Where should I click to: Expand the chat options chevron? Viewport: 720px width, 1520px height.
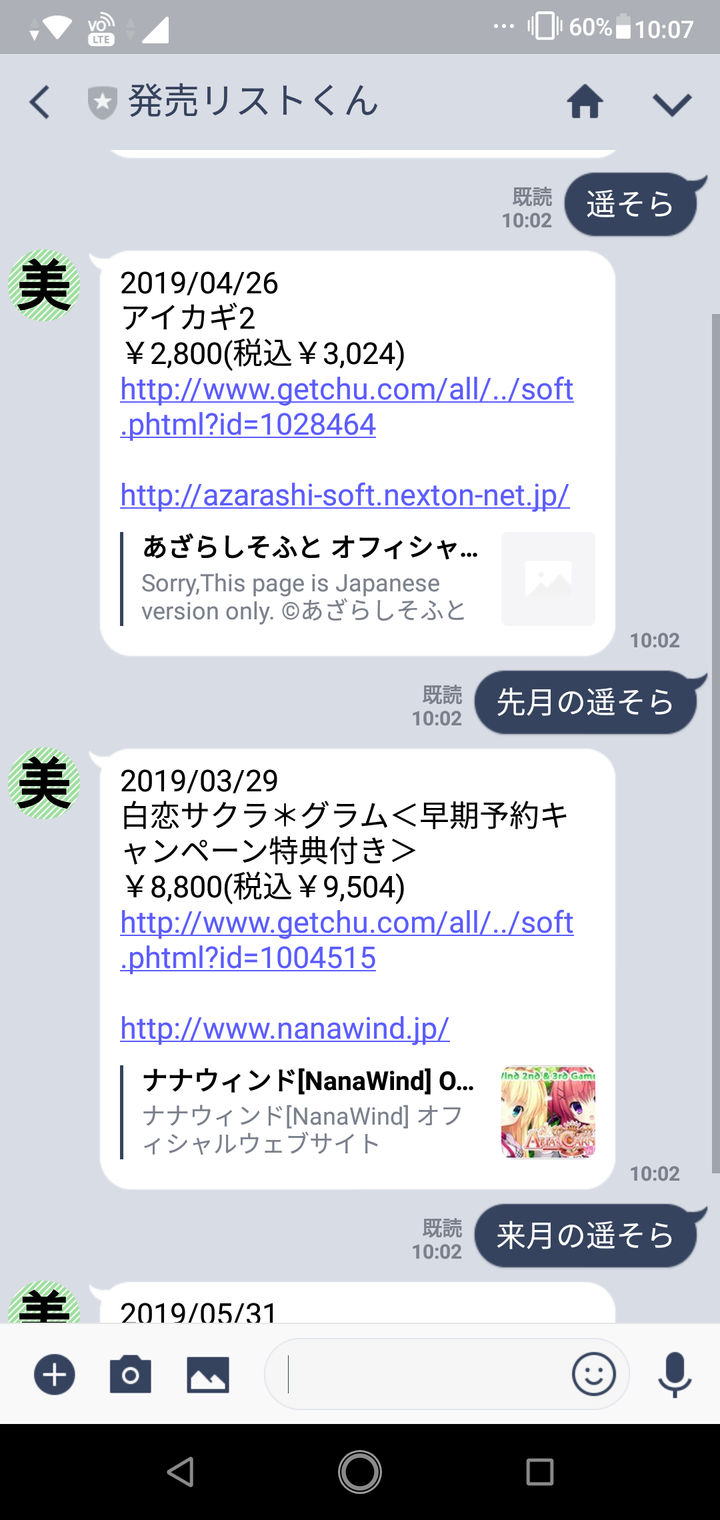click(672, 103)
